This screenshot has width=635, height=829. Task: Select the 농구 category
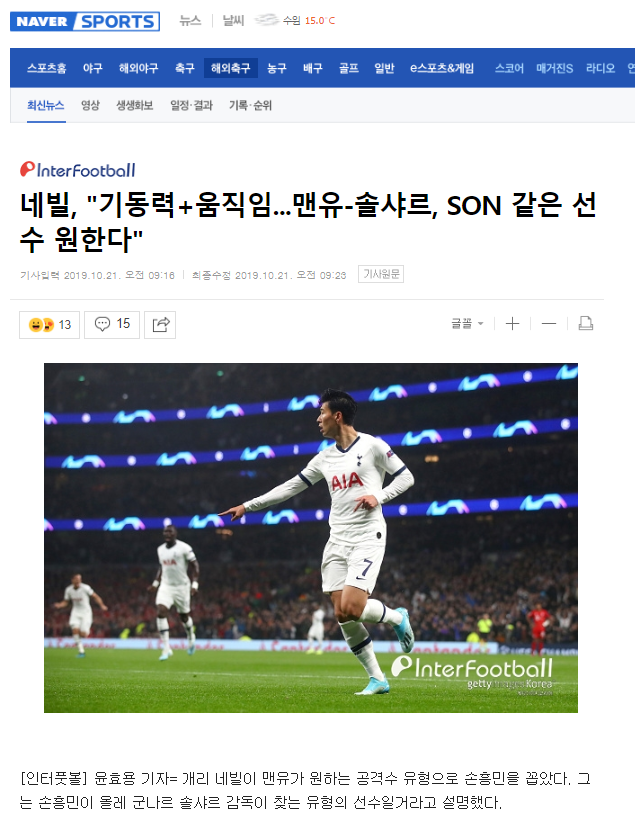(x=277, y=68)
